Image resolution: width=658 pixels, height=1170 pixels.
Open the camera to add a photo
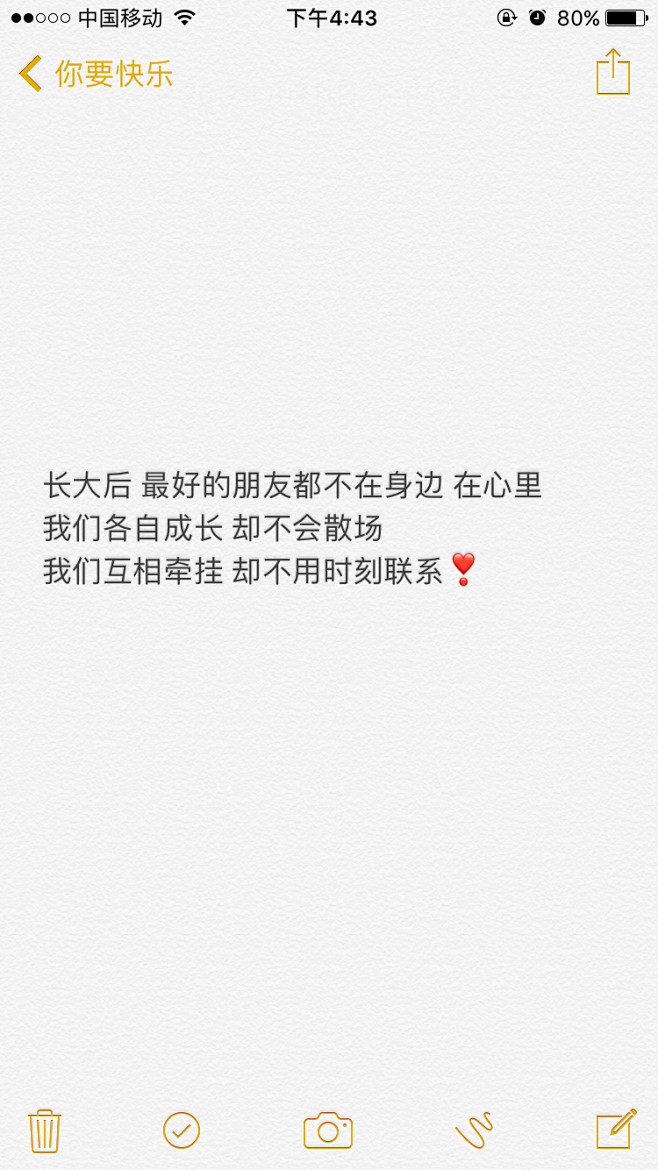point(328,1130)
